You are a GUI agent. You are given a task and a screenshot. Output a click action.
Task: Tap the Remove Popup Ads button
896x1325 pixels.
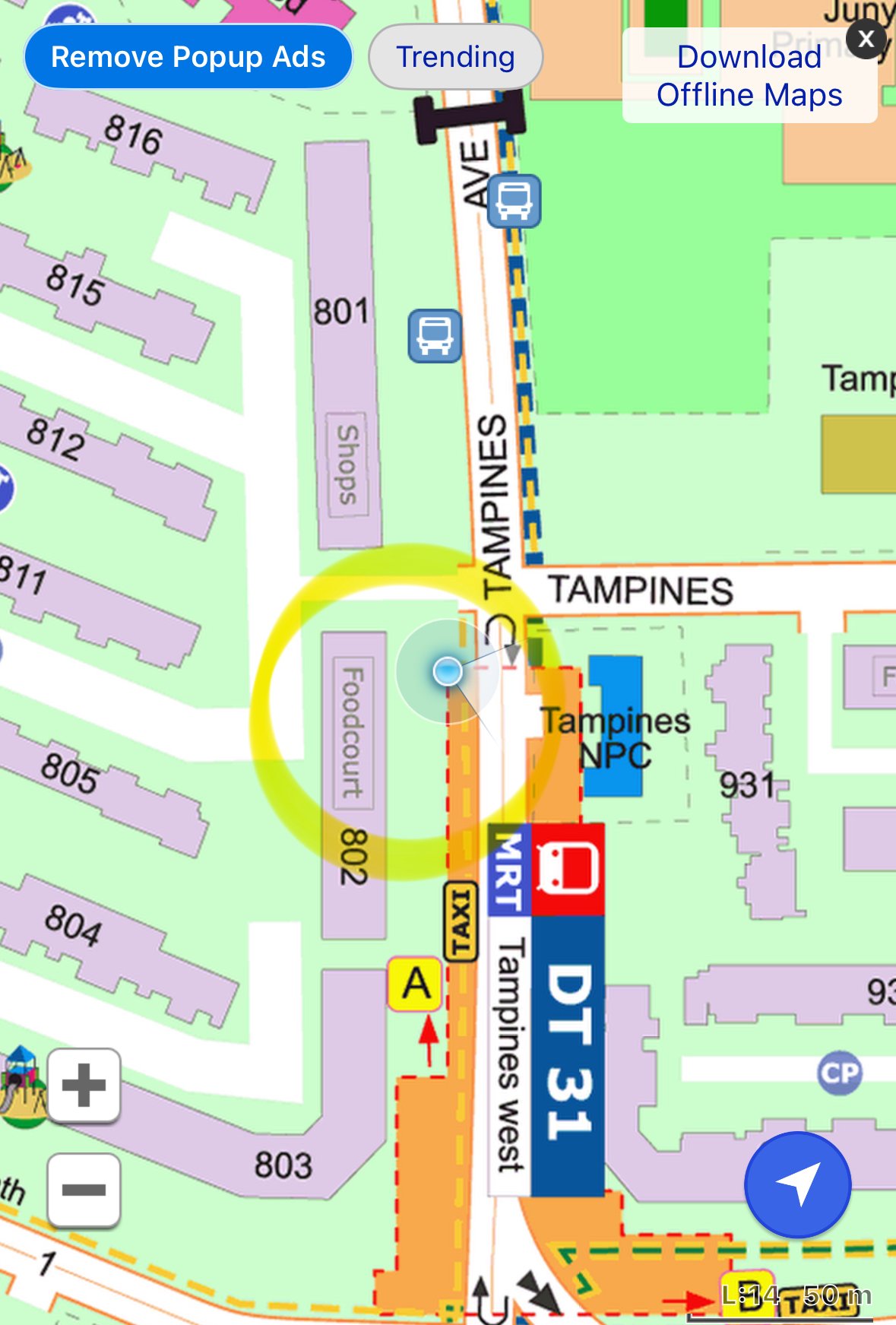188,57
